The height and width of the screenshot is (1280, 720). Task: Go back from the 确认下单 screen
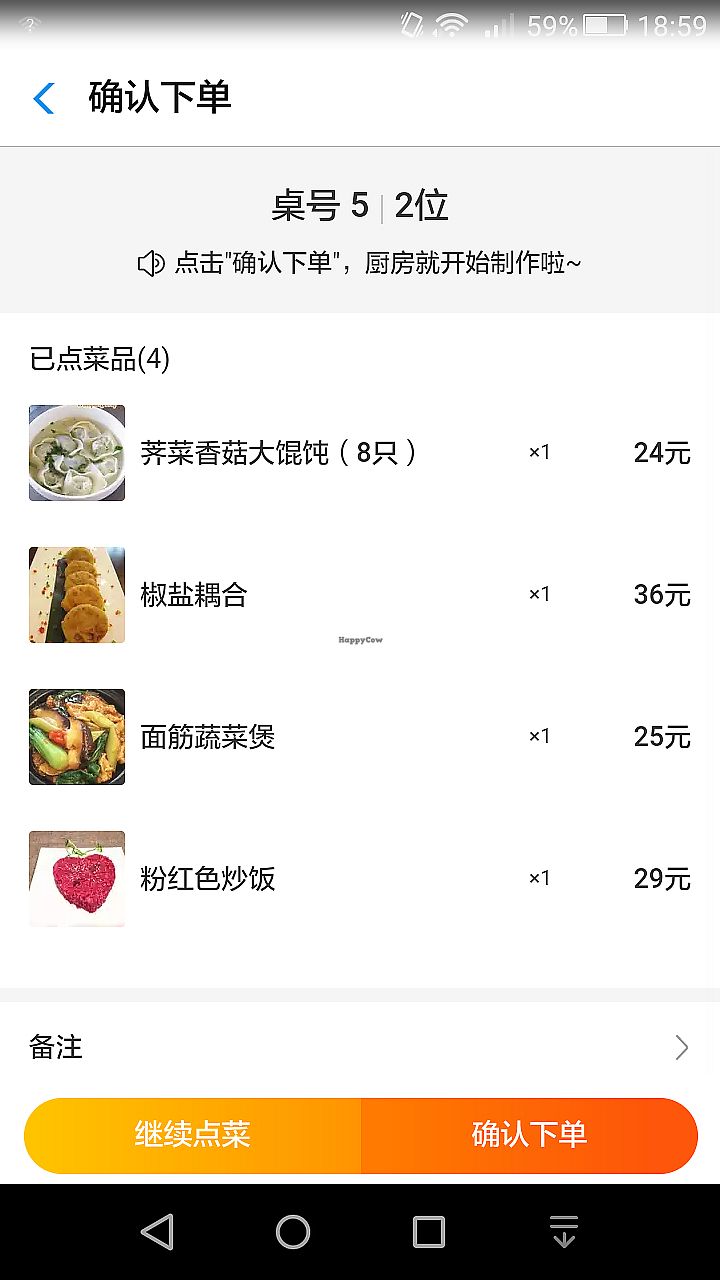click(44, 98)
